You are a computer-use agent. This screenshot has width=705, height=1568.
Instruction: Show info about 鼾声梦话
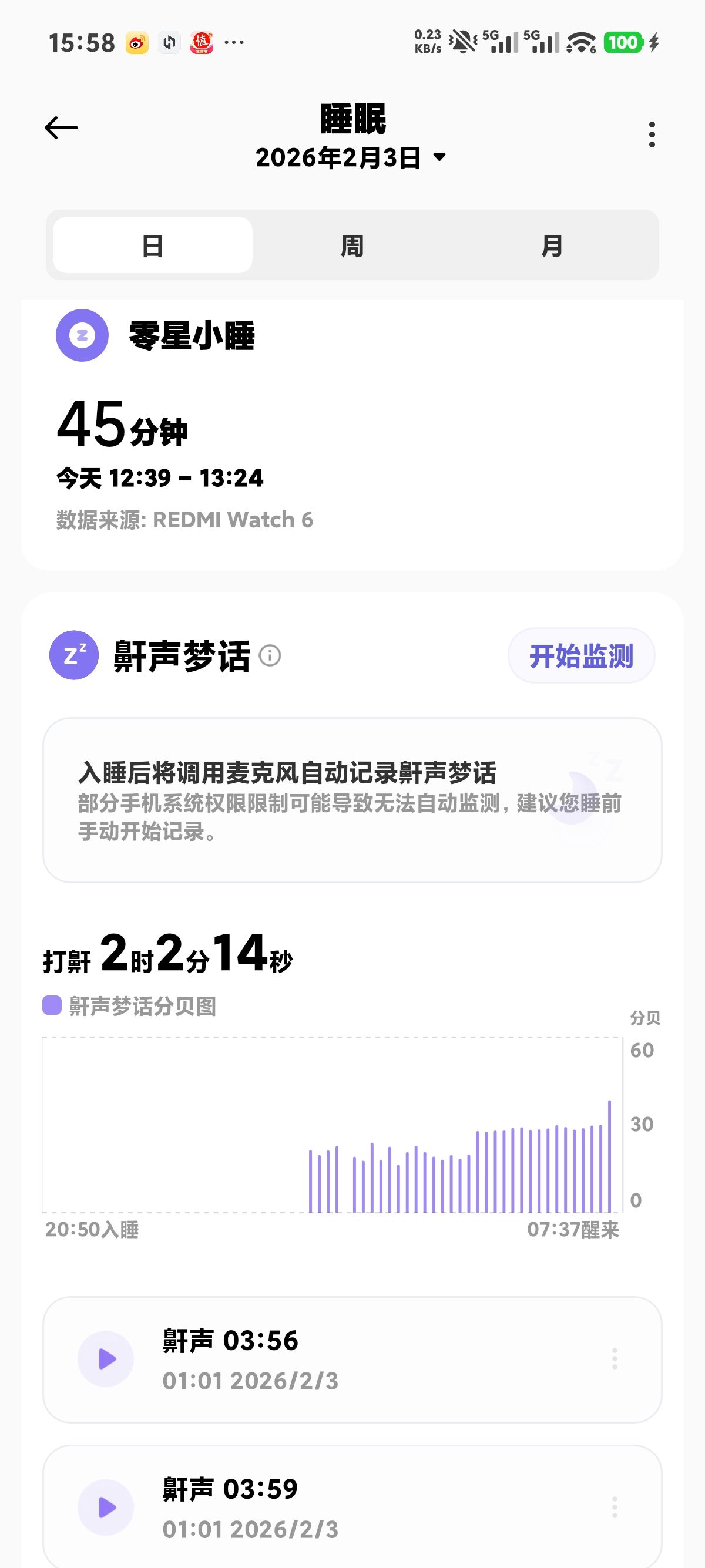coord(270,656)
